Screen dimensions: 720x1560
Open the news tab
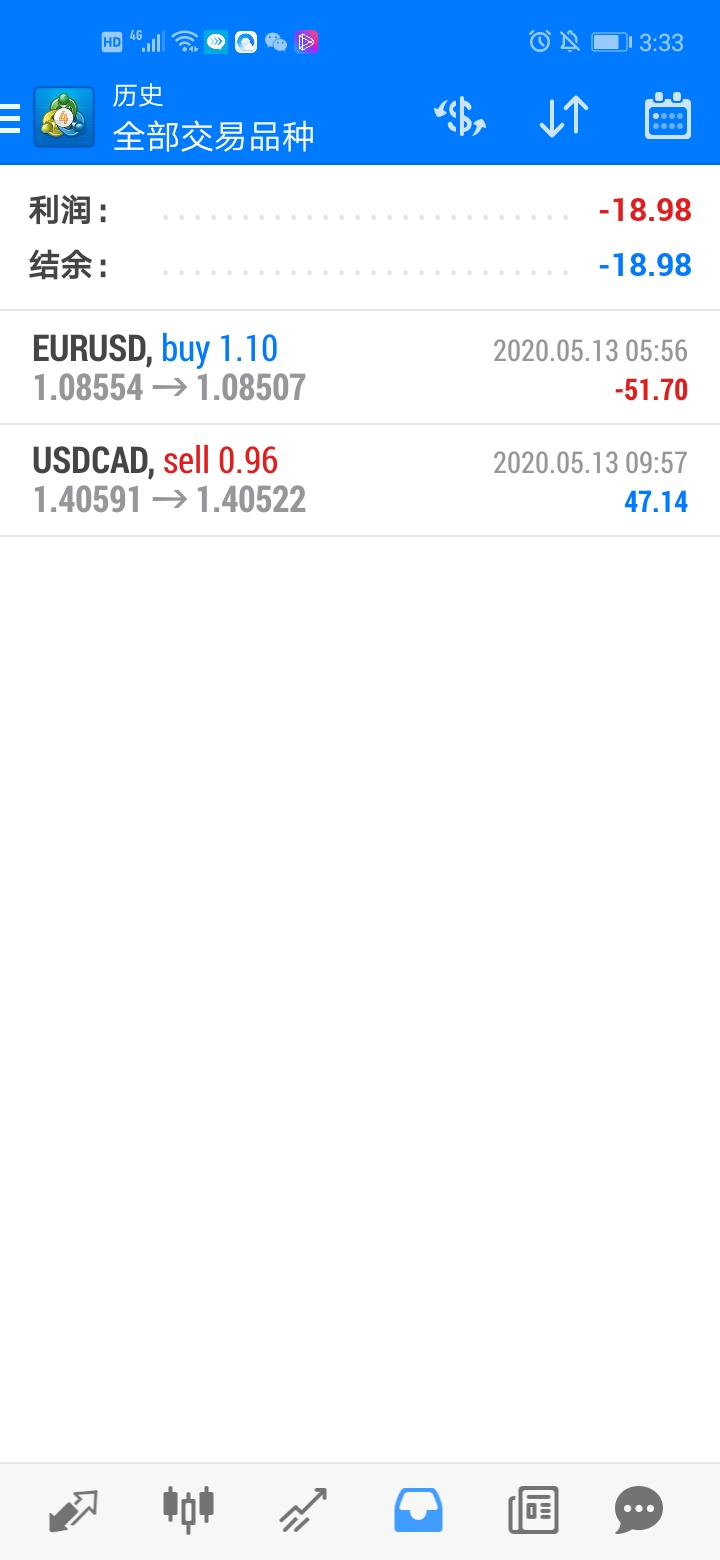pyautogui.click(x=533, y=1510)
